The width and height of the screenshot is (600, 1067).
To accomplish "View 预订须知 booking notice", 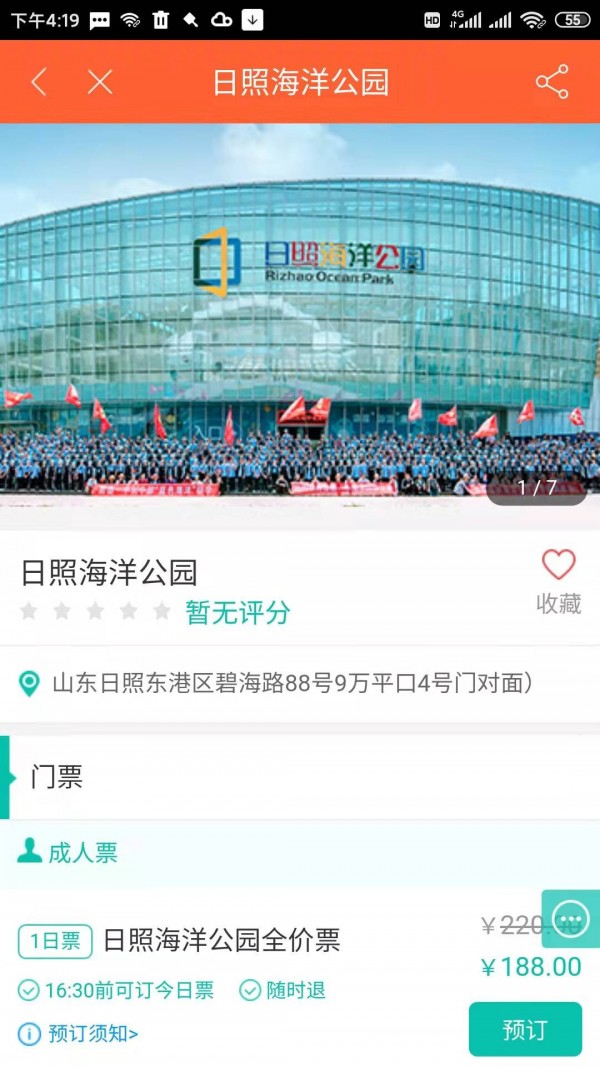I will 80,1033.
